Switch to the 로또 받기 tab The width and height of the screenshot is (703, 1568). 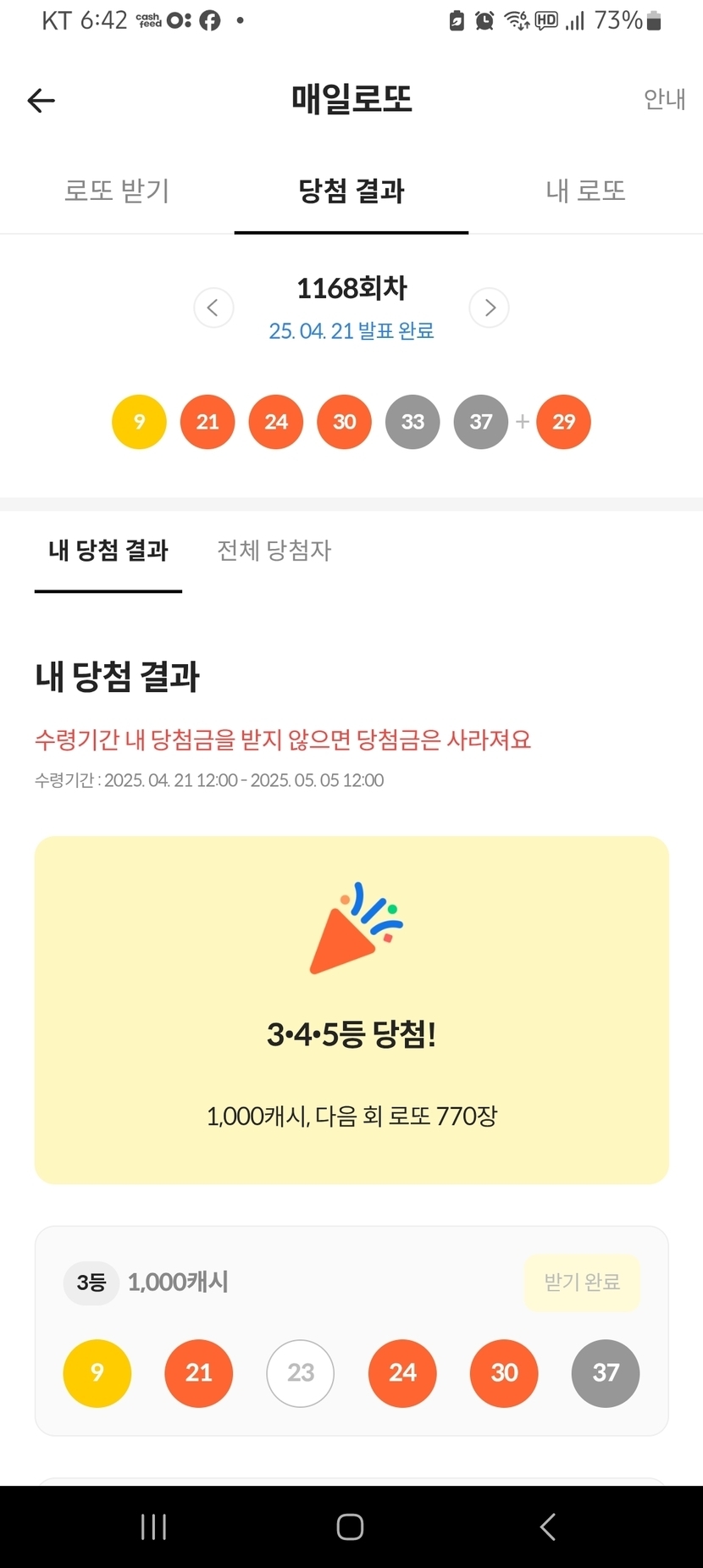(117, 191)
